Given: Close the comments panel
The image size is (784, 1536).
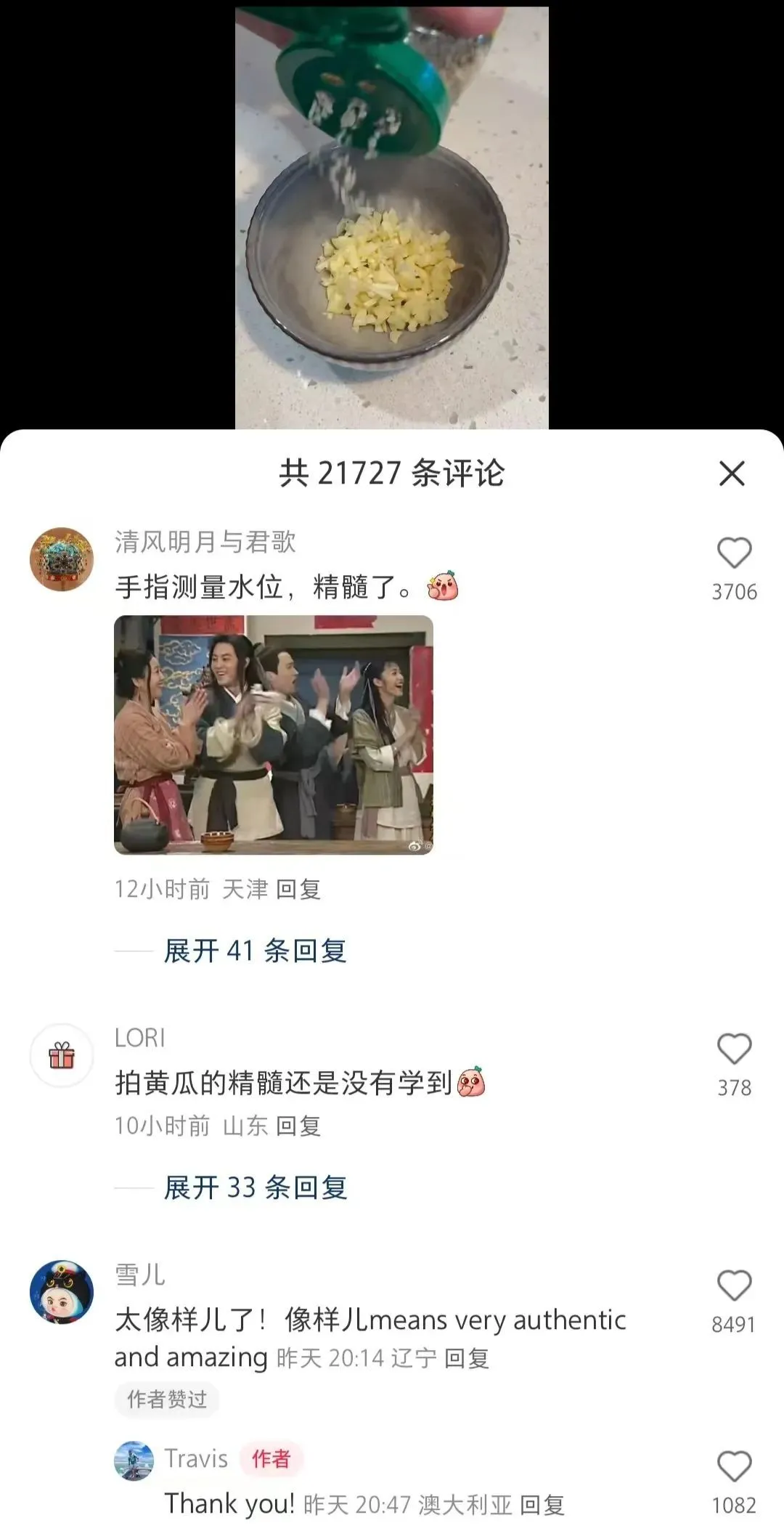Looking at the screenshot, I should tap(732, 474).
